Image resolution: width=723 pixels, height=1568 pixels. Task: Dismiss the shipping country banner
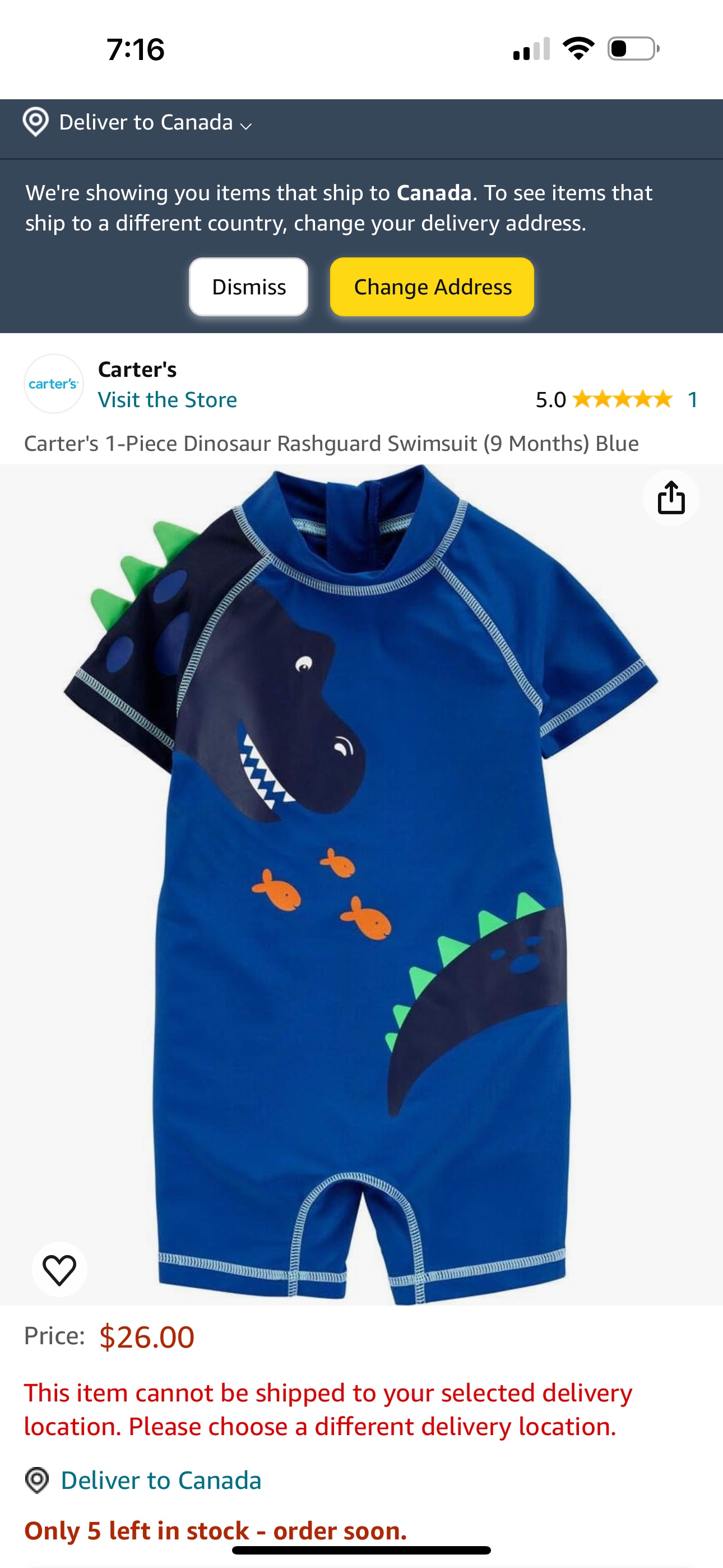pyautogui.click(x=248, y=287)
